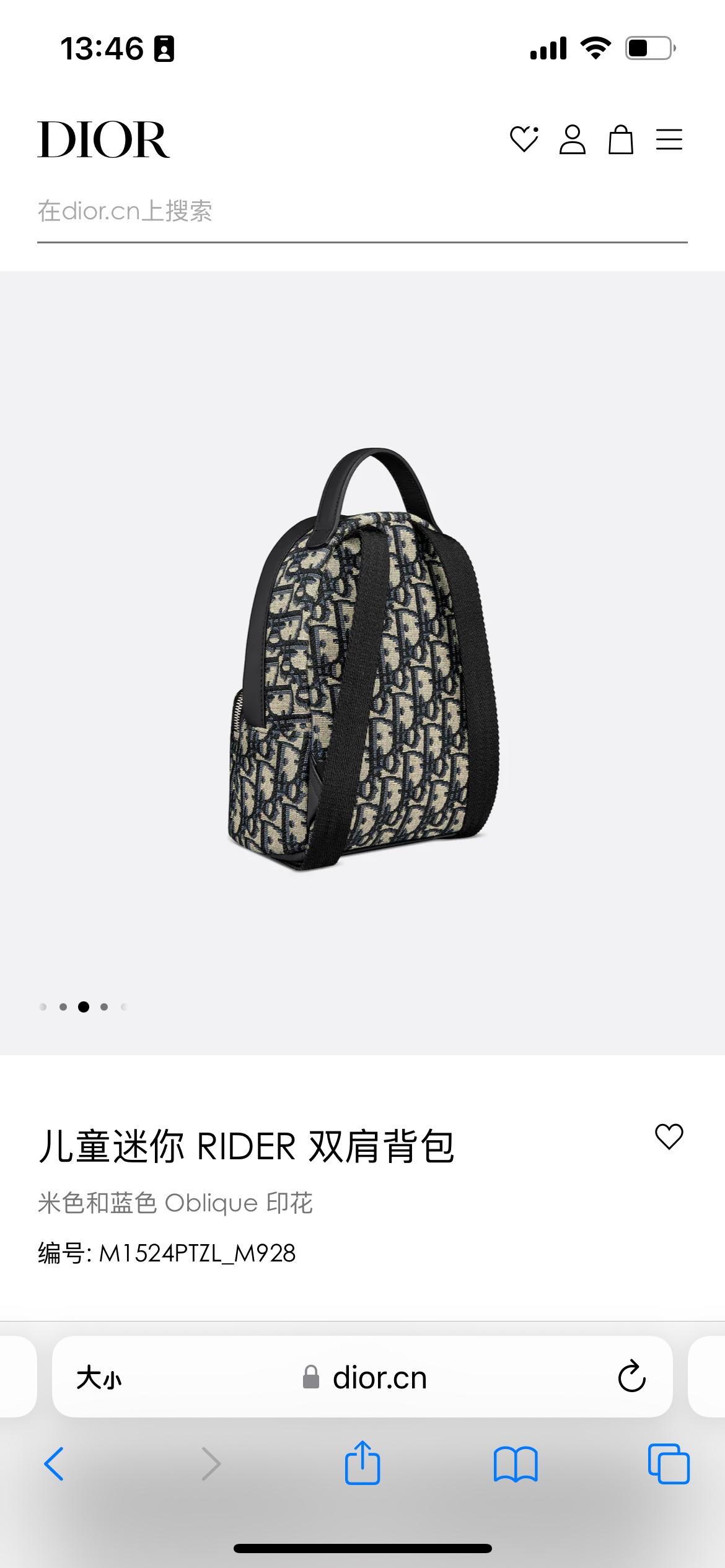Go to the Dior homepage via logo

(103, 139)
